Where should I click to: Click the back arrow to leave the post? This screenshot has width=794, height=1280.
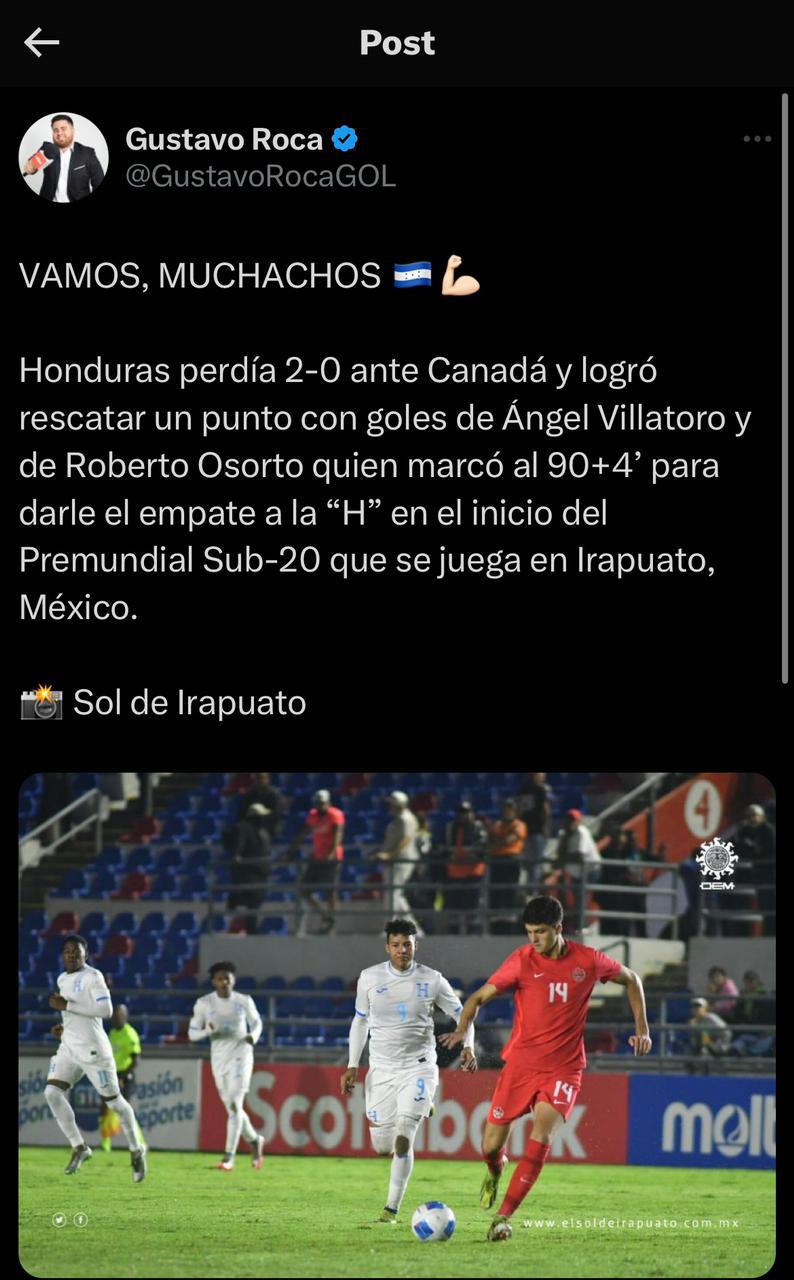(40, 42)
